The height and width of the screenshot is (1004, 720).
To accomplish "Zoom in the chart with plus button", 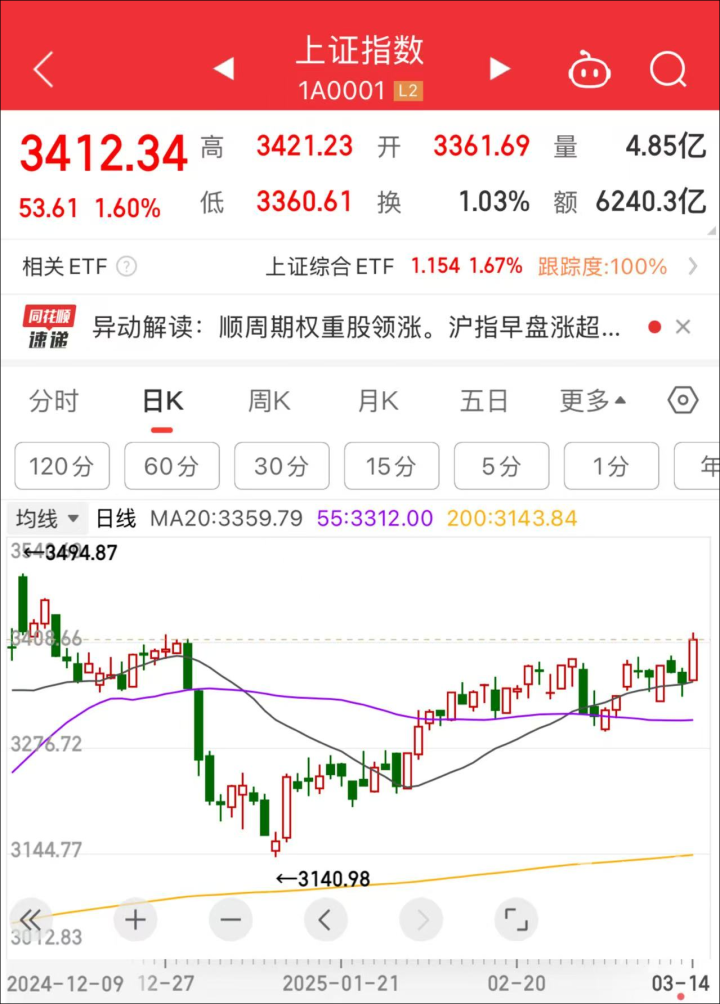I will coord(136,919).
